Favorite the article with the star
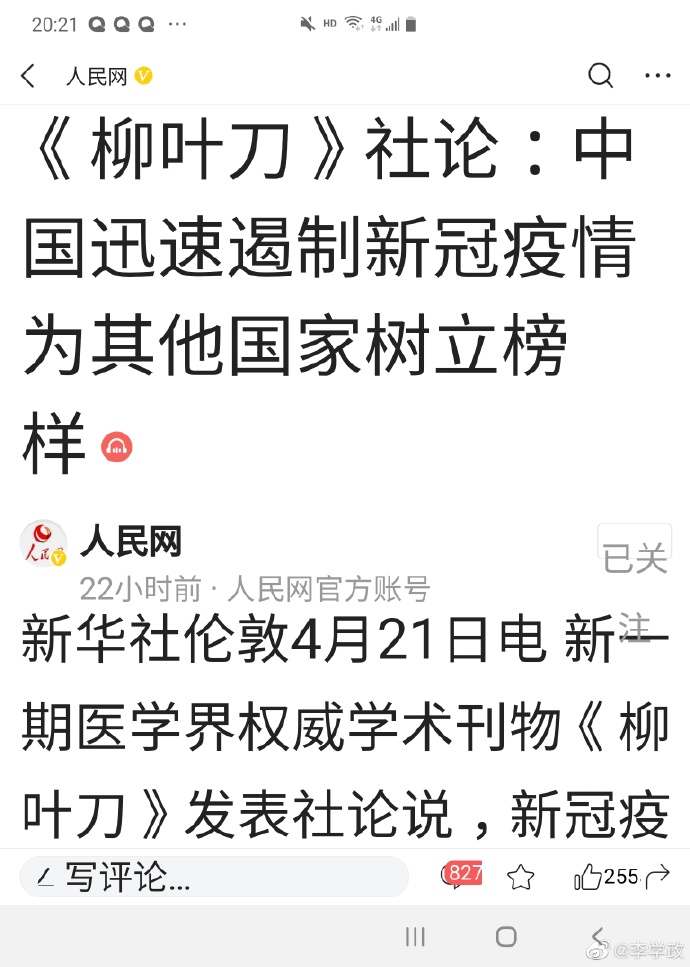690x967 pixels. click(520, 877)
